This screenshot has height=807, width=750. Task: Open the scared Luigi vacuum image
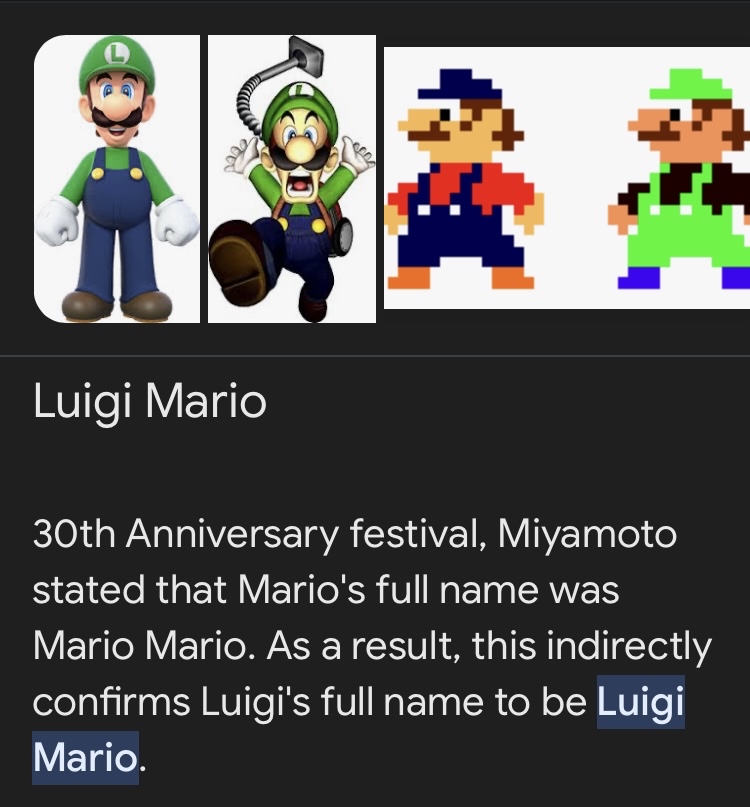coord(291,179)
